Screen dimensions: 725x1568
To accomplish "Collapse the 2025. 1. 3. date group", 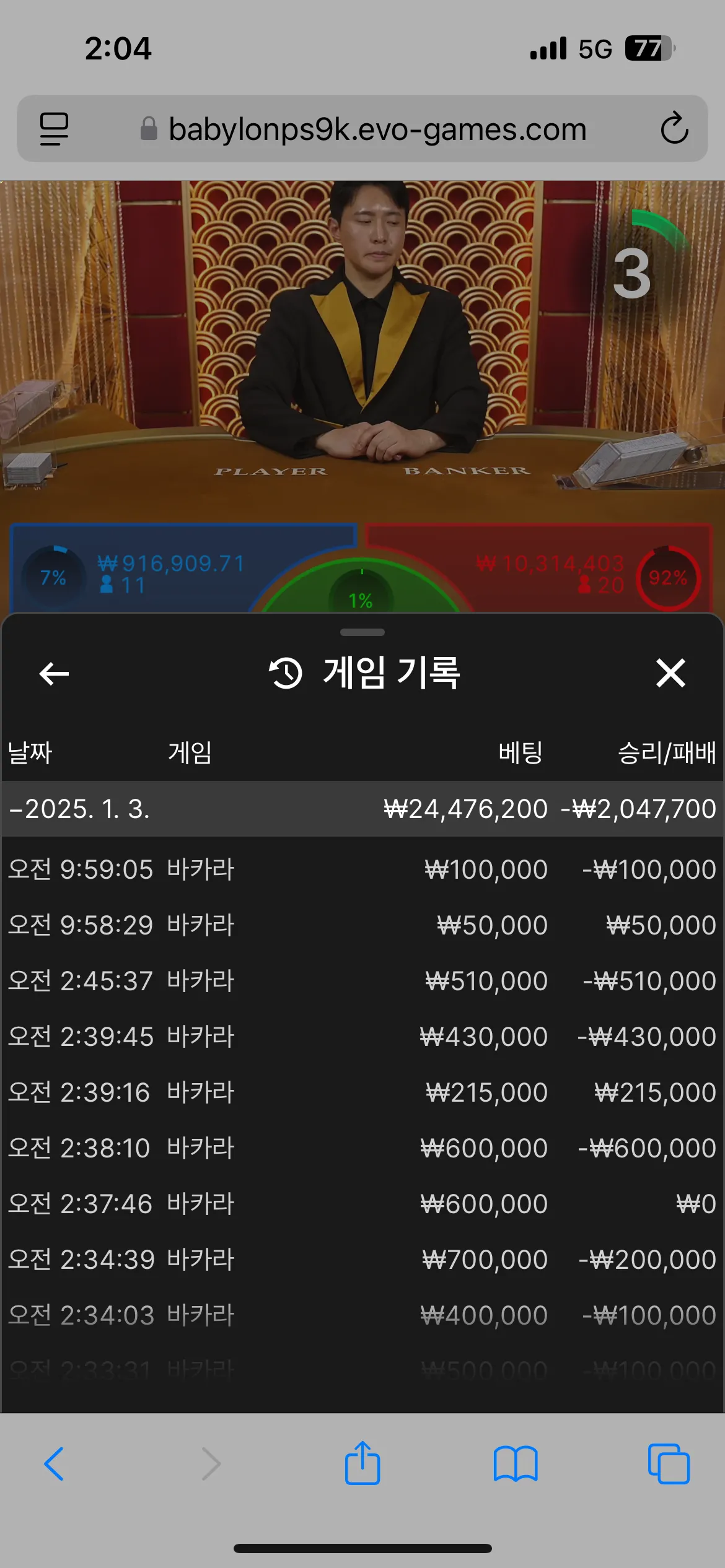I will (x=79, y=809).
